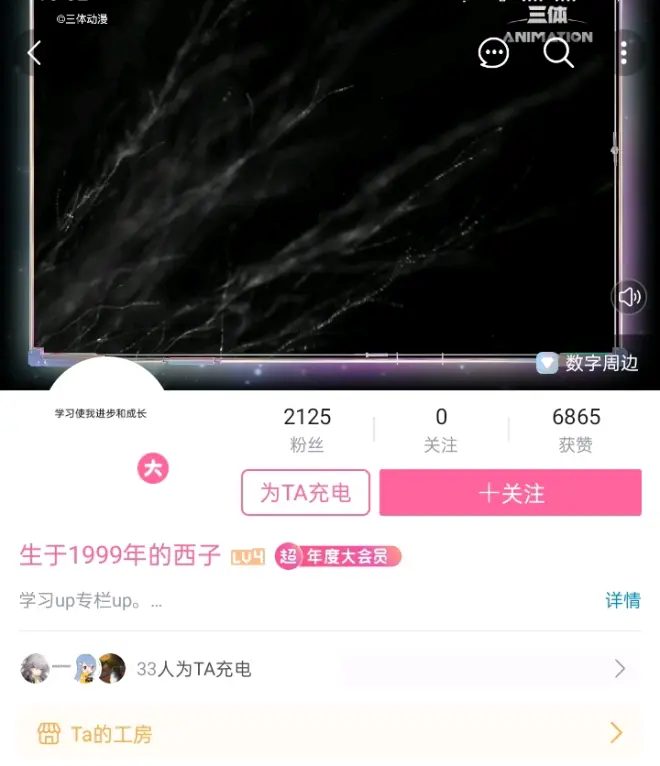
Task: Follow this user with +关注
Action: click(x=510, y=493)
